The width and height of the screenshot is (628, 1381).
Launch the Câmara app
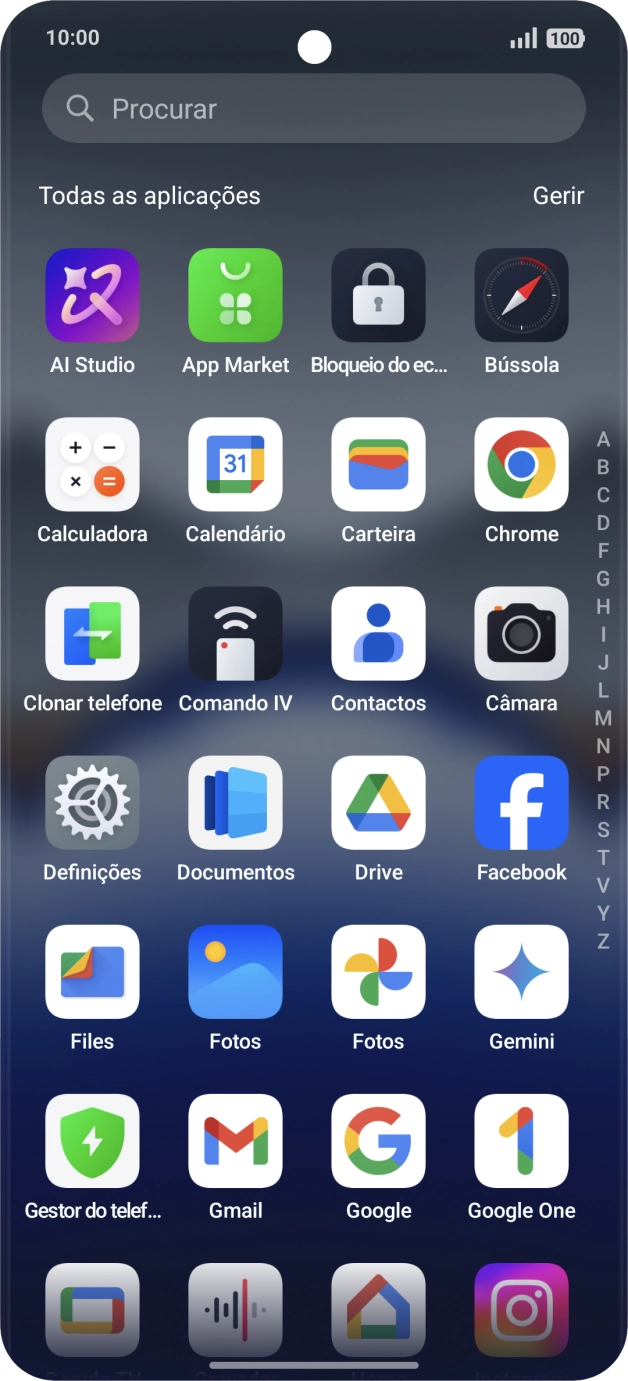(x=521, y=634)
